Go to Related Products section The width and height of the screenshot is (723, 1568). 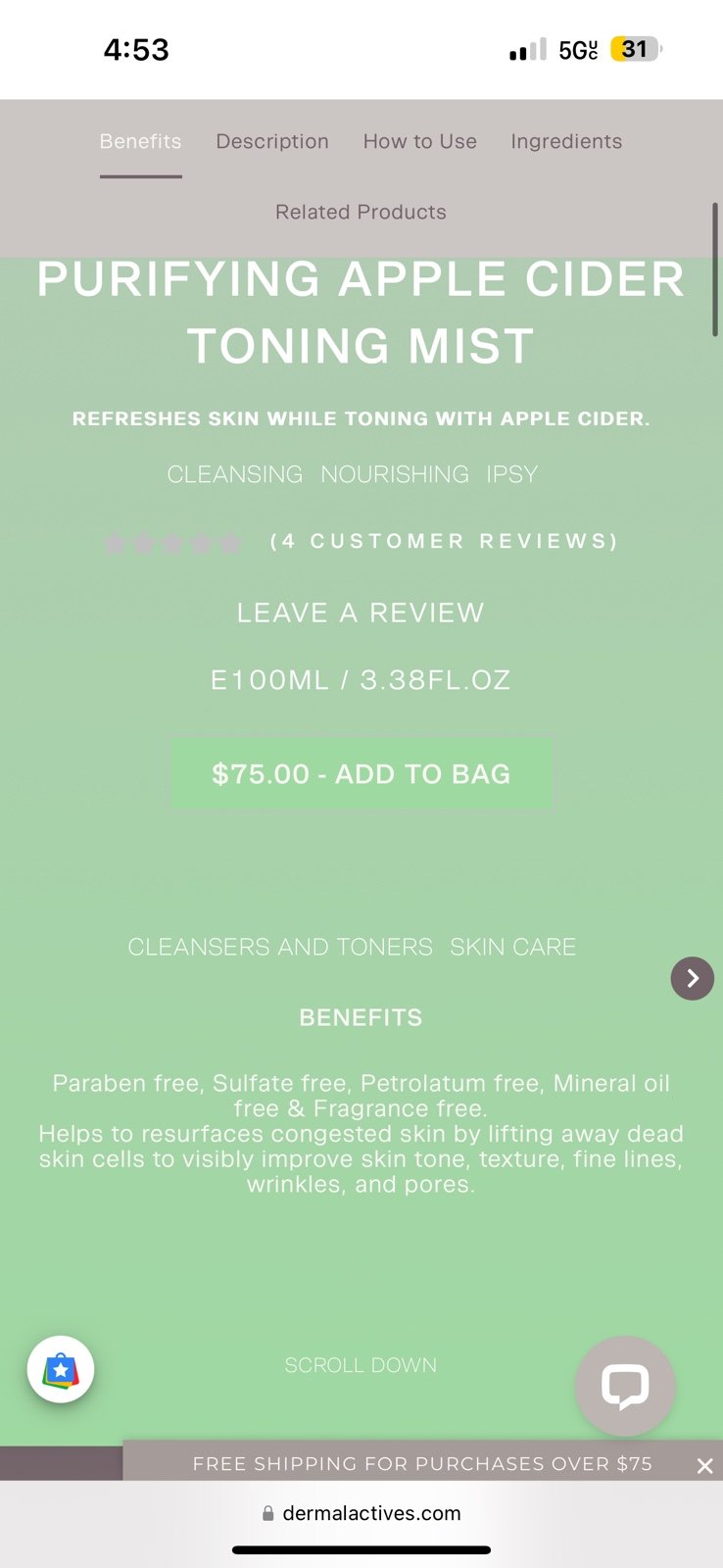[361, 212]
